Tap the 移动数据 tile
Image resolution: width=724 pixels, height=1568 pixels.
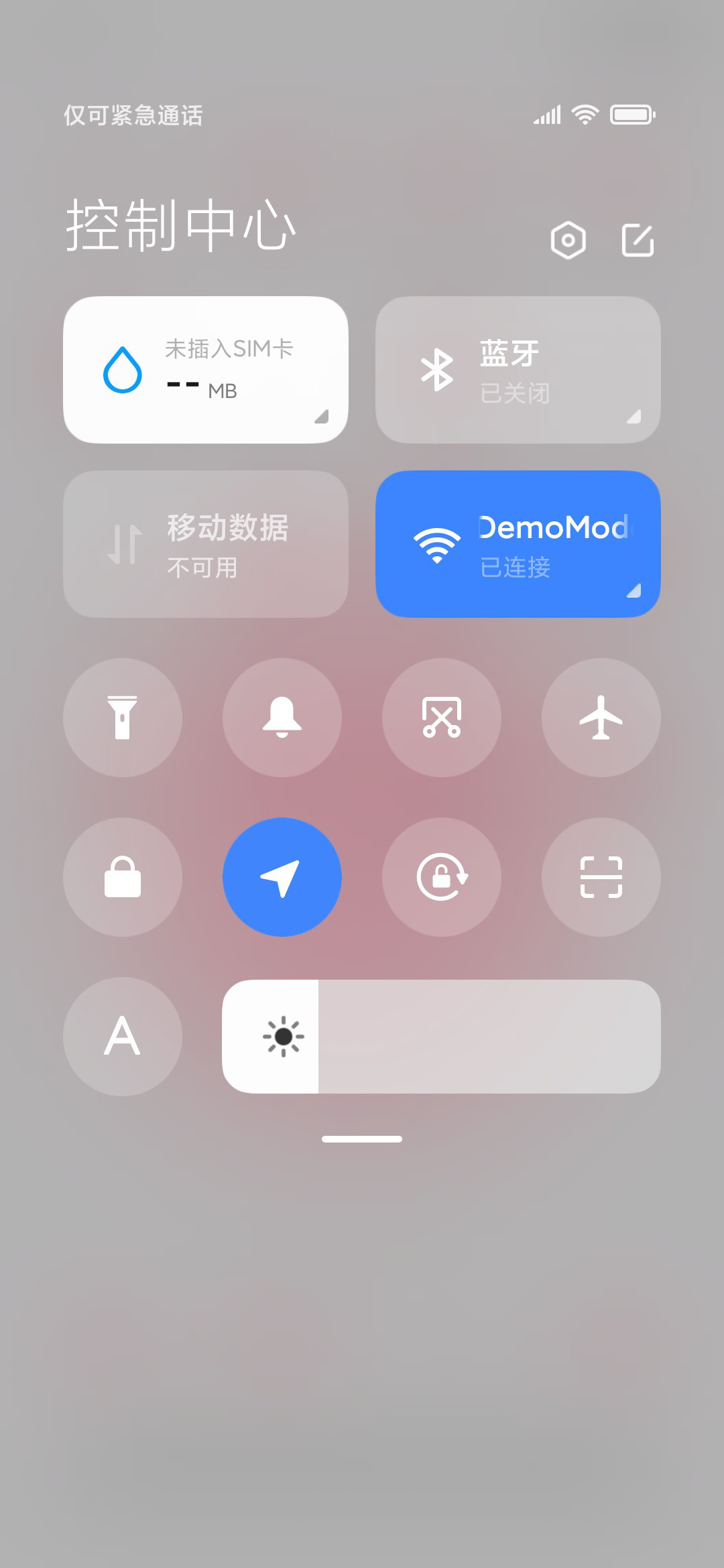(206, 544)
